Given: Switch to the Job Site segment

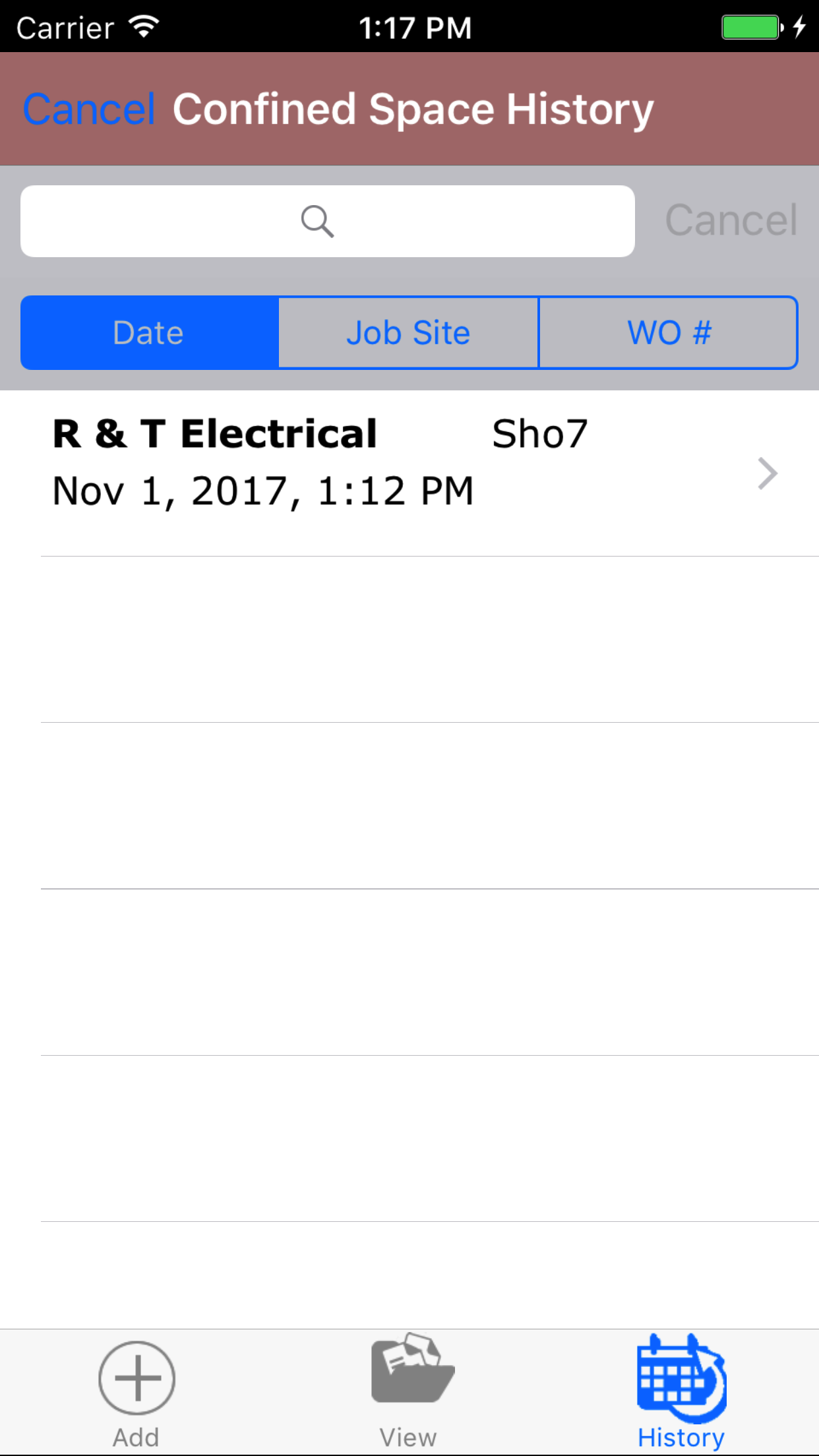Looking at the screenshot, I should (x=408, y=332).
